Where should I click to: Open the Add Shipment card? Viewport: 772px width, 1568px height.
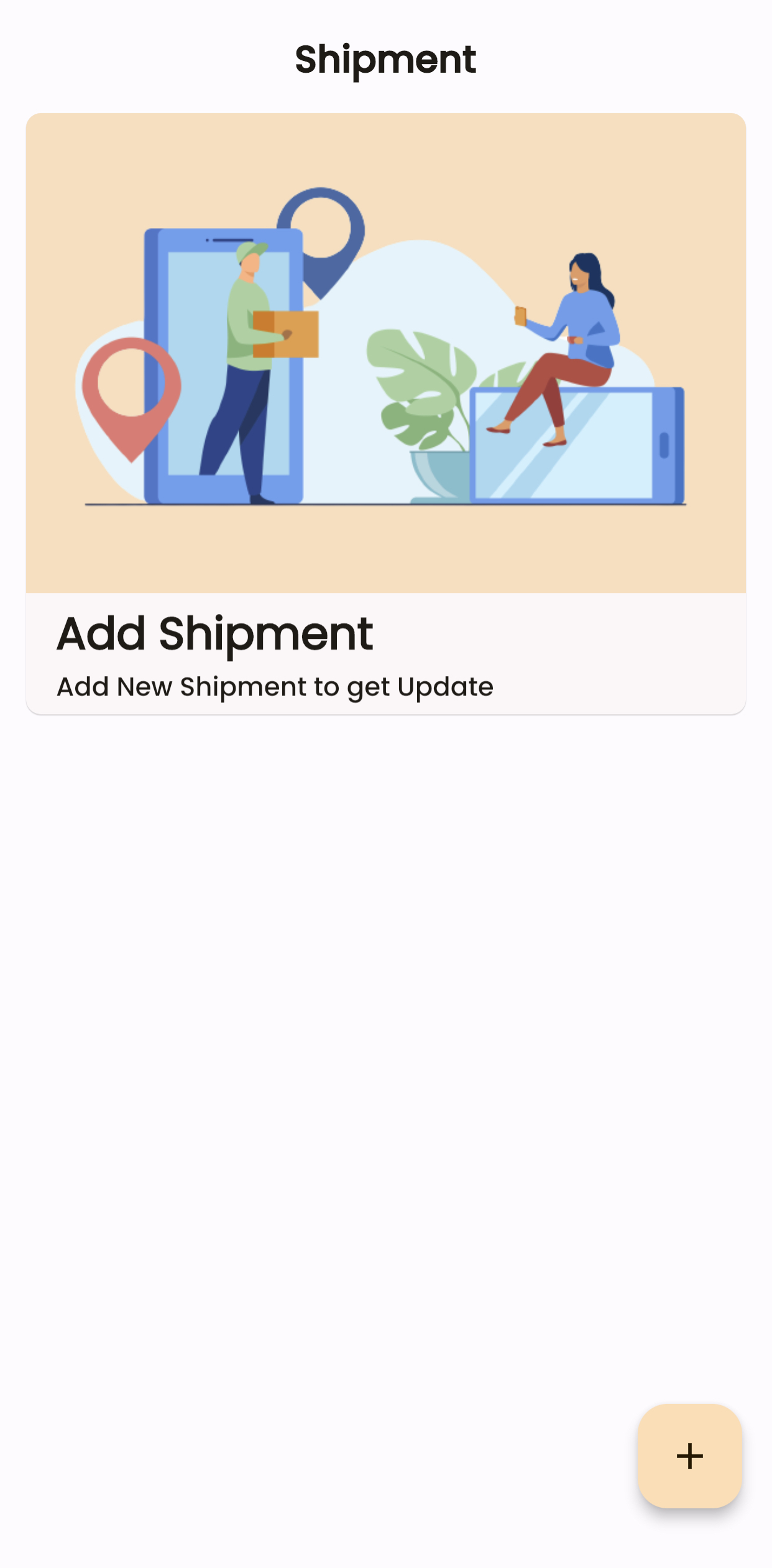tap(385, 414)
